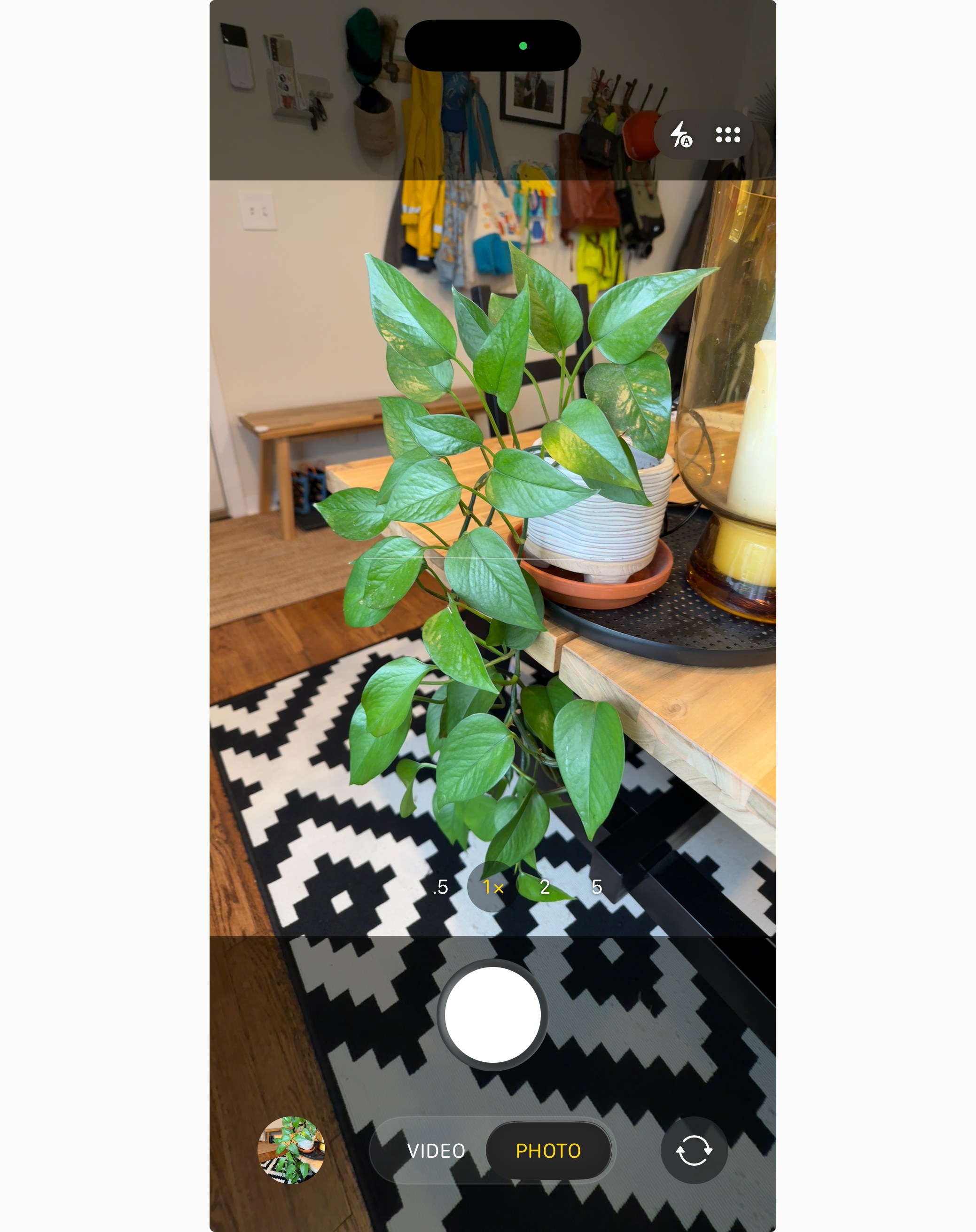Switch to 2x zoom
976x1232 pixels.
pos(545,887)
